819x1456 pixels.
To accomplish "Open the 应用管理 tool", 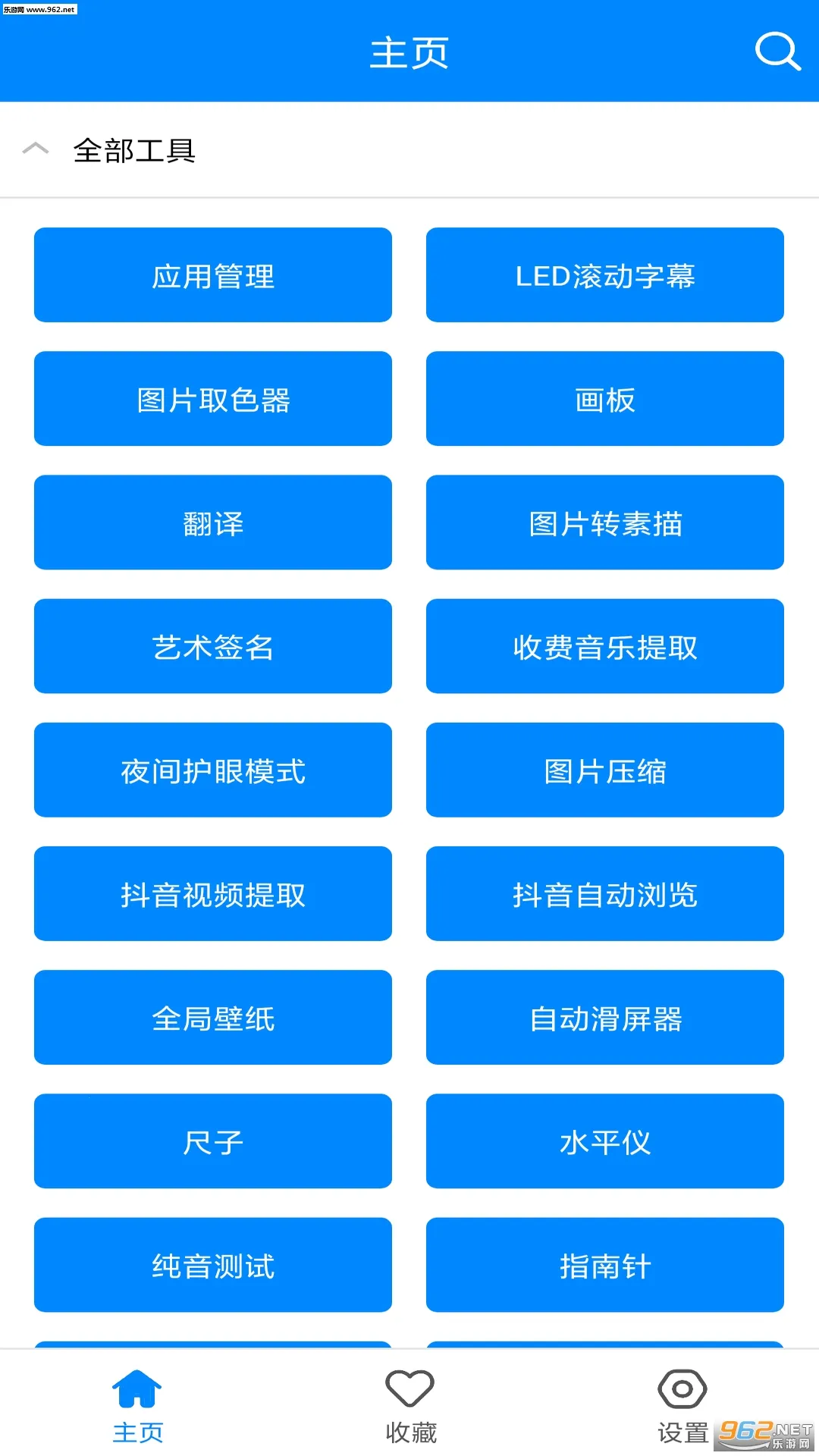I will tap(213, 275).
